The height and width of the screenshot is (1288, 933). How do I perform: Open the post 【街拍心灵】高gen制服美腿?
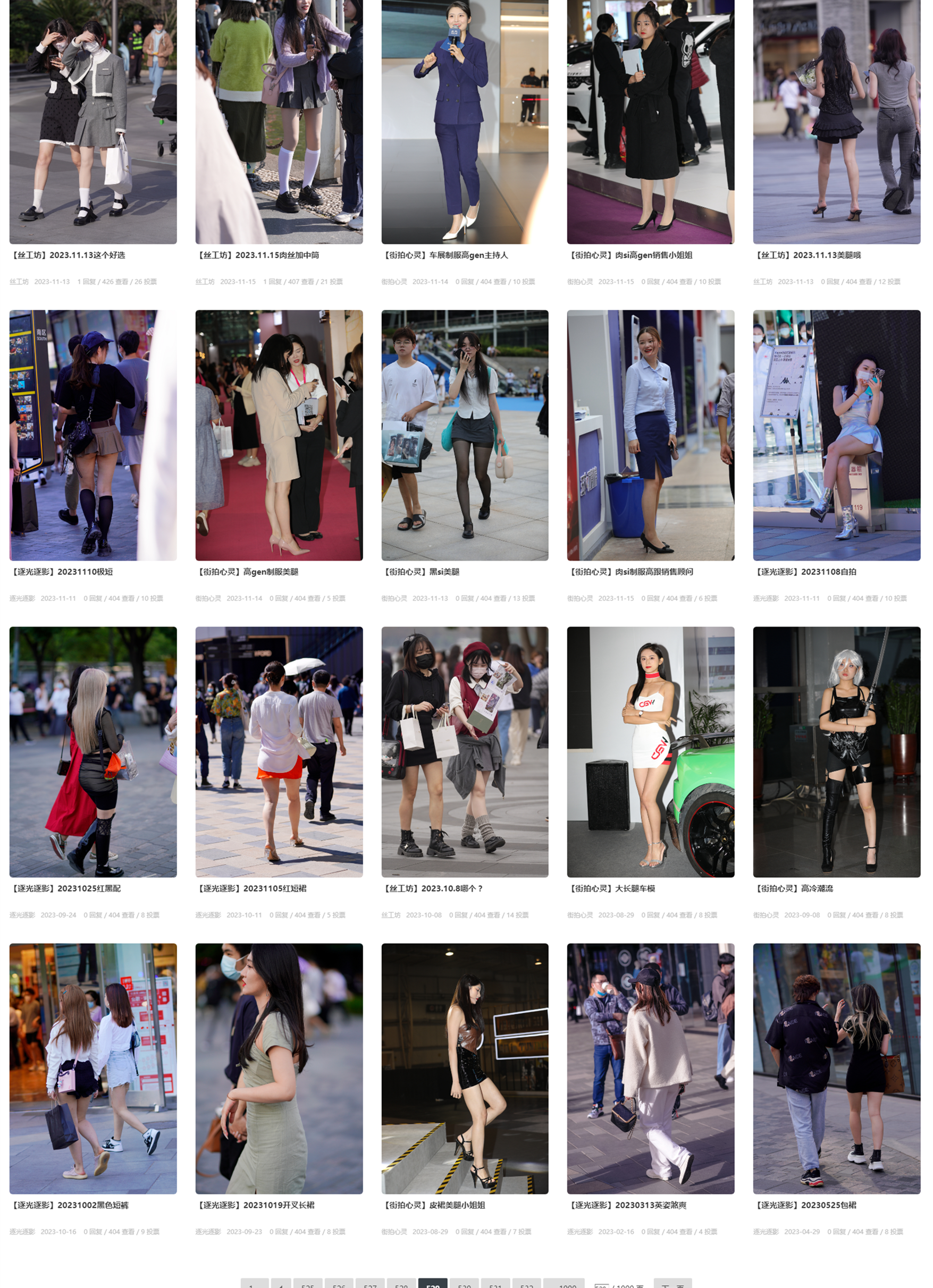(x=248, y=572)
